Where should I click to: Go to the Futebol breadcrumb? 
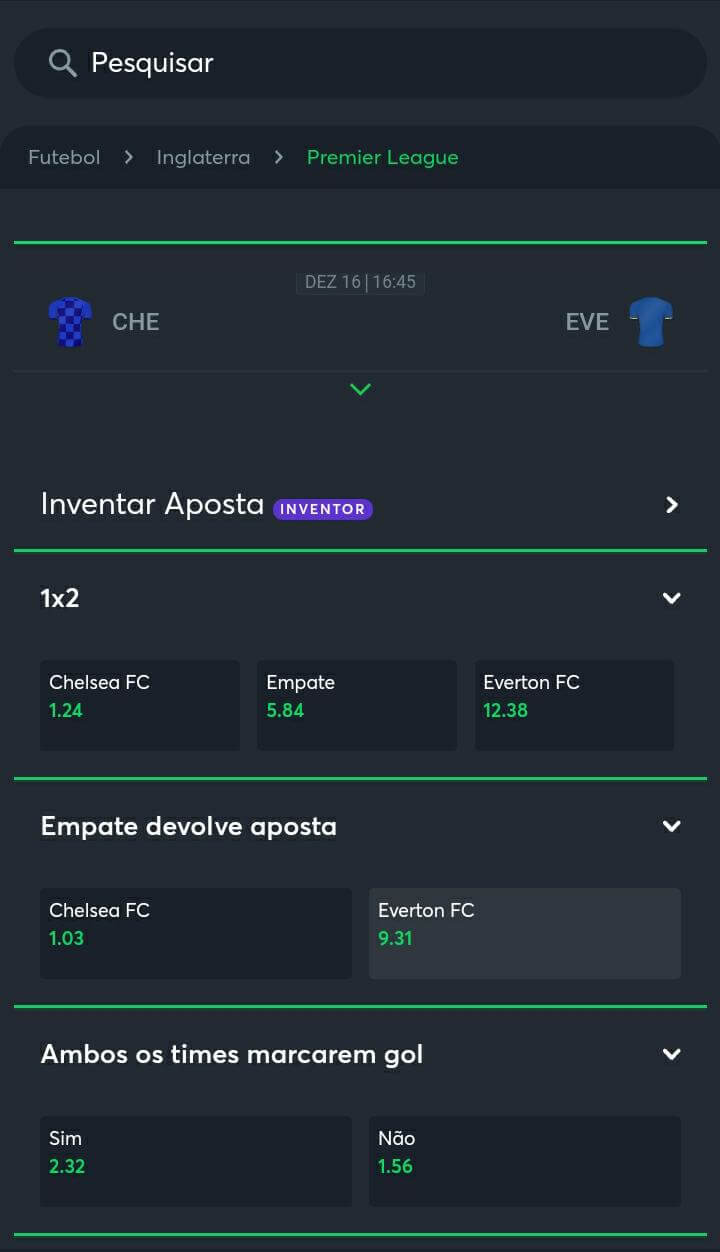pos(64,157)
